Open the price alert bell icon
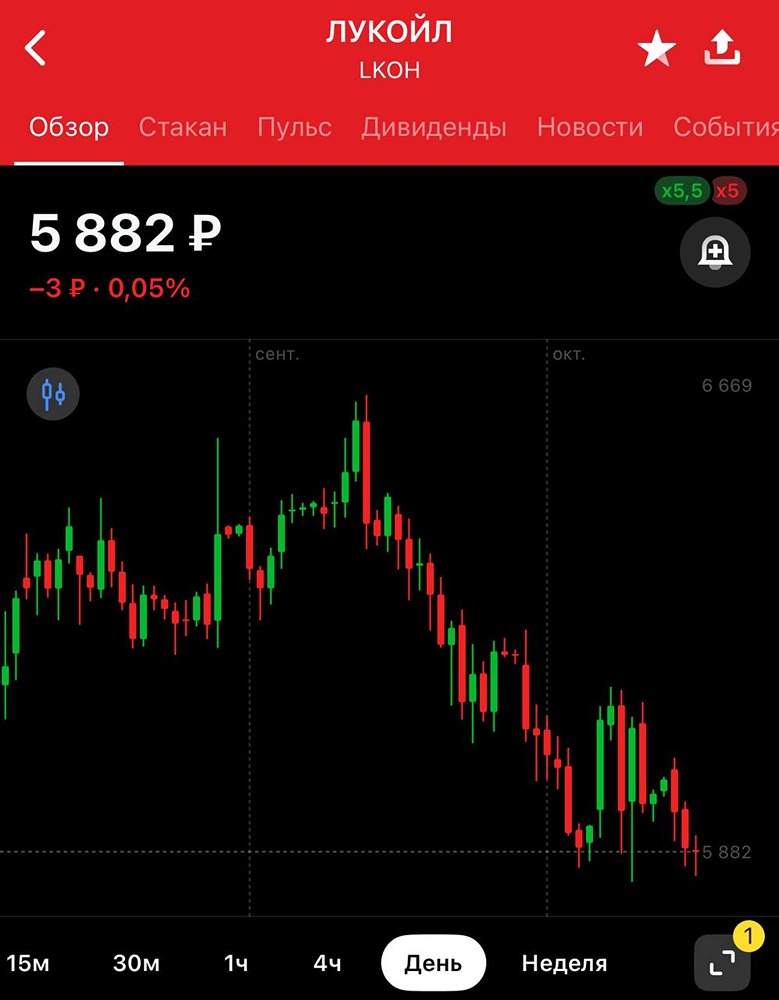The height and width of the screenshot is (1000, 779). click(714, 253)
